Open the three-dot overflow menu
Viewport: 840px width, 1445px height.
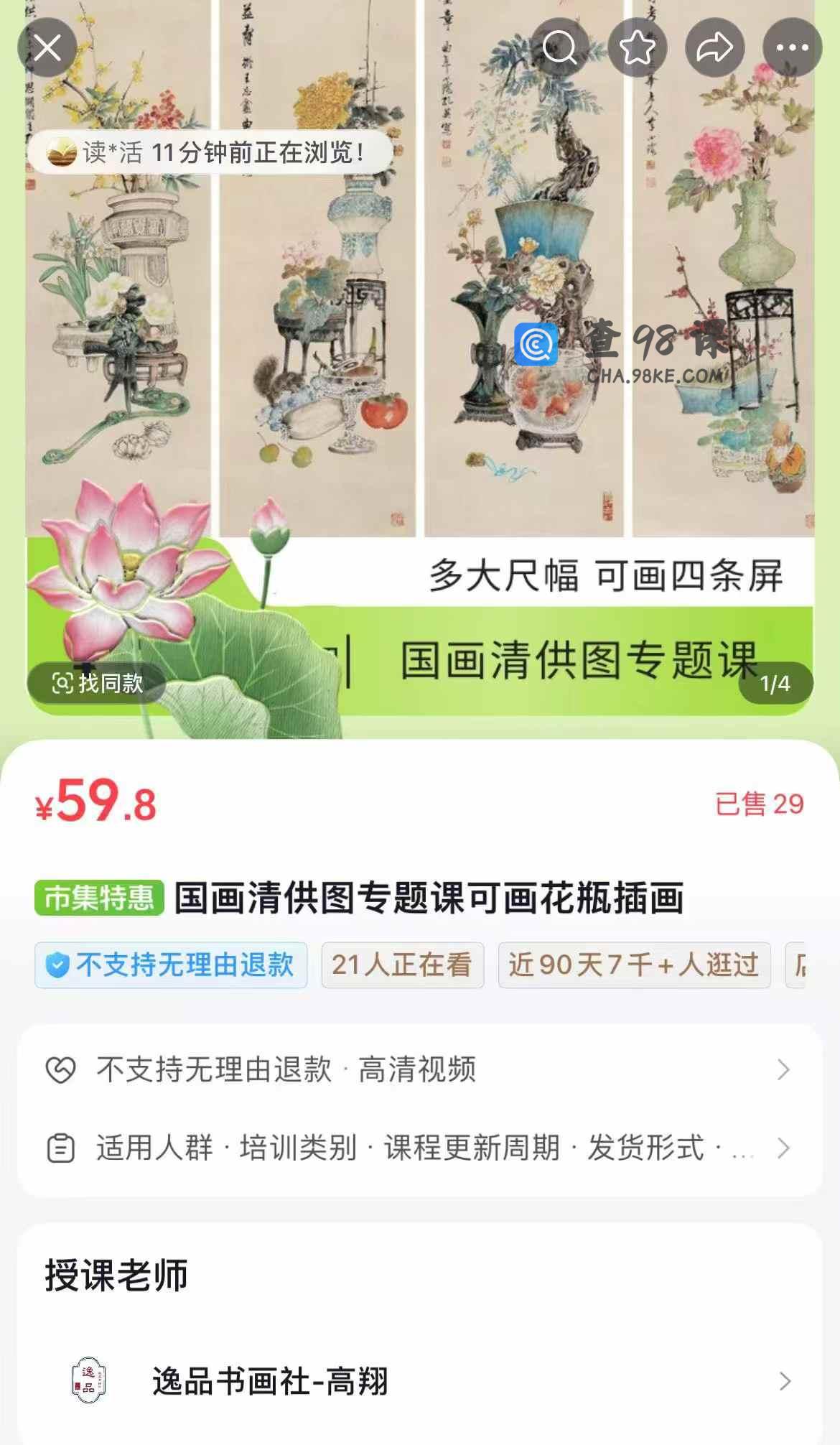793,48
